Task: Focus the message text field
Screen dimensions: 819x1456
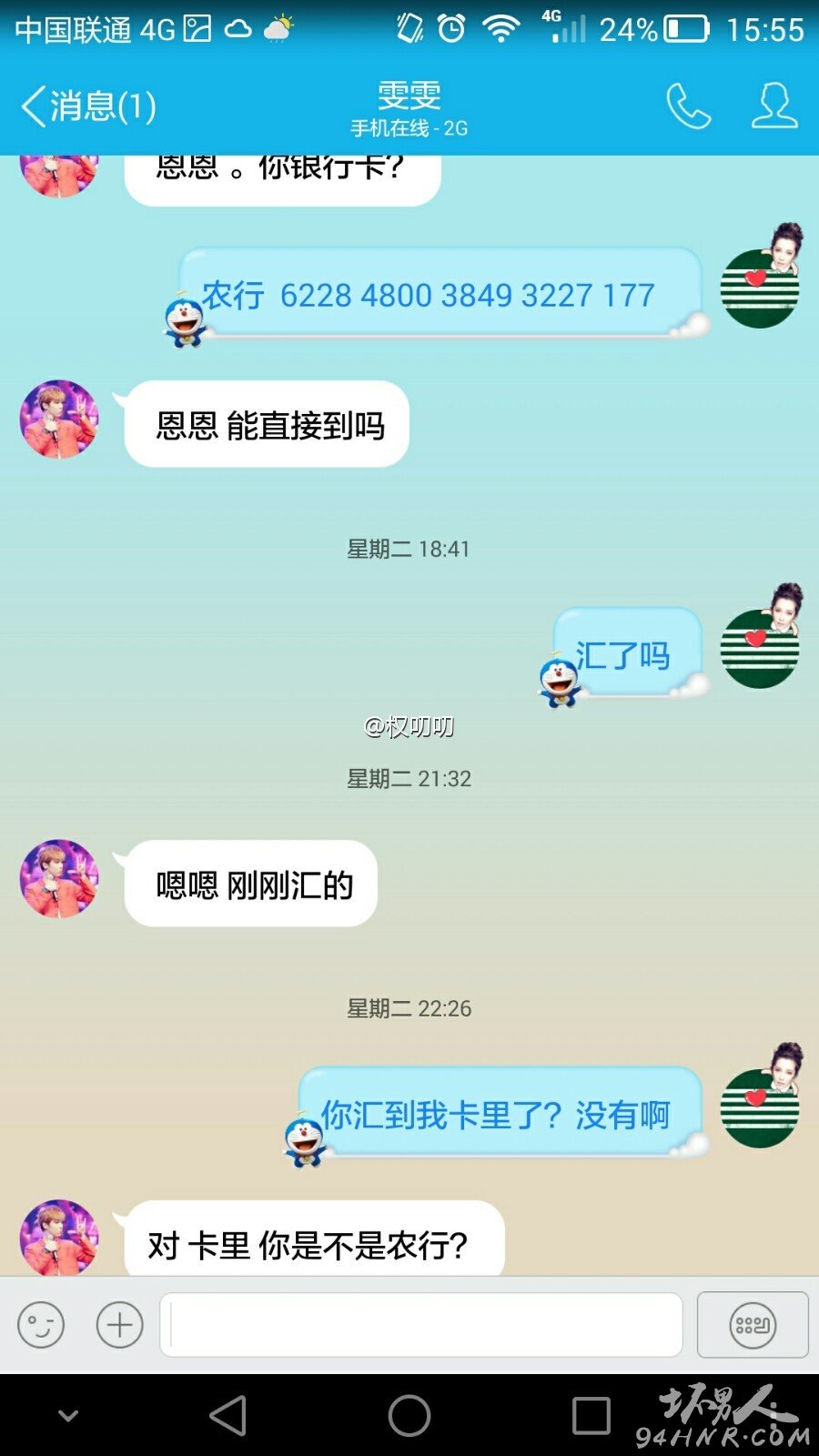Action: click(421, 1325)
